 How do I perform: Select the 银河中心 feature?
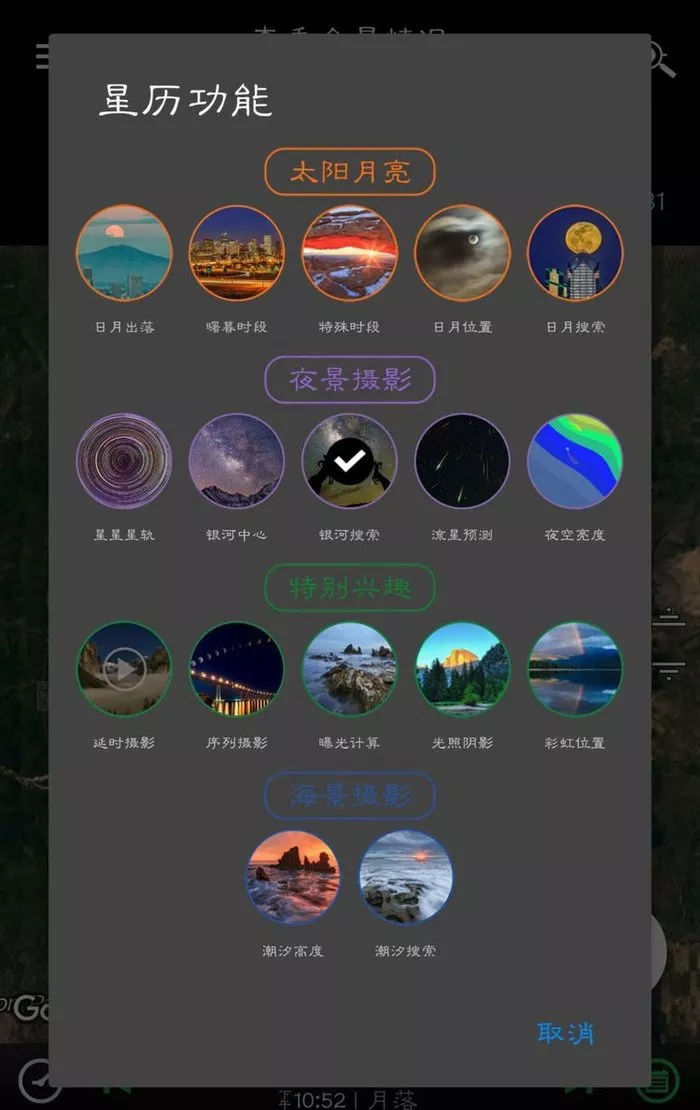click(237, 461)
